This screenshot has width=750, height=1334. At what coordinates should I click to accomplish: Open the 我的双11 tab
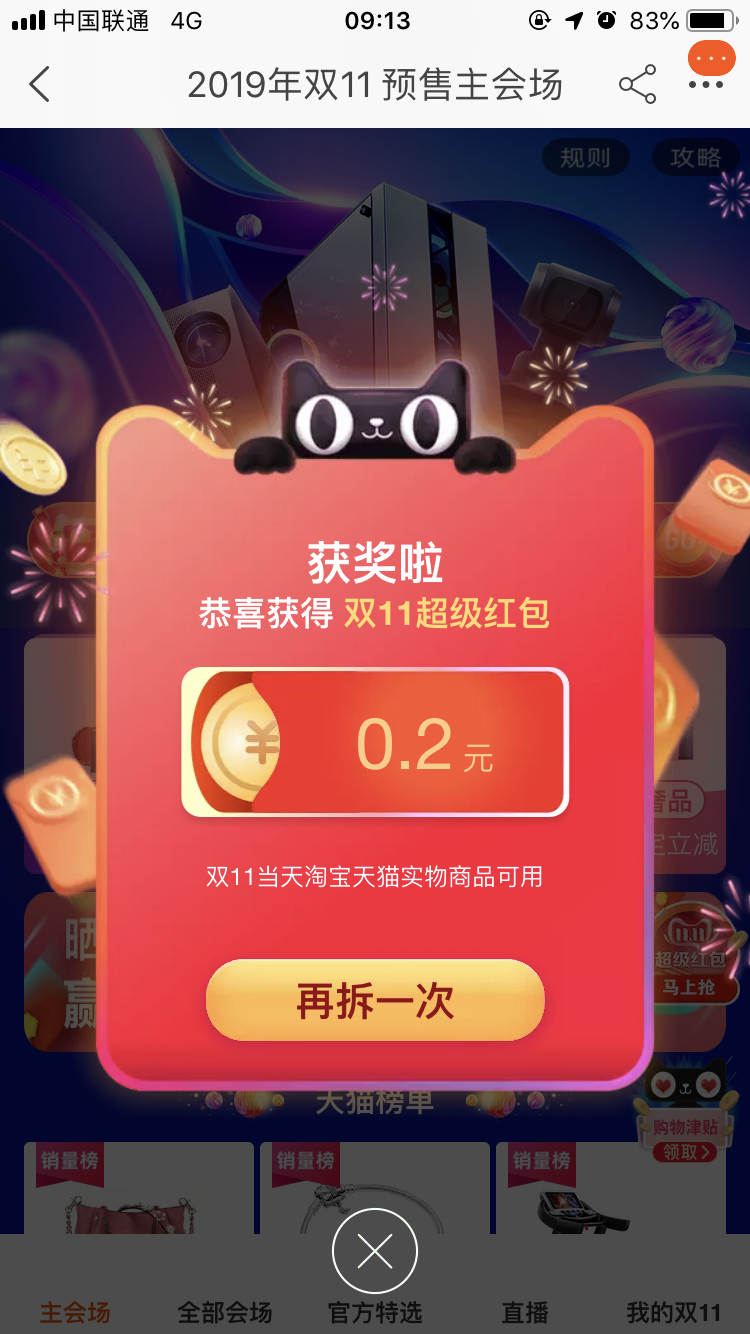pyautogui.click(x=674, y=1312)
